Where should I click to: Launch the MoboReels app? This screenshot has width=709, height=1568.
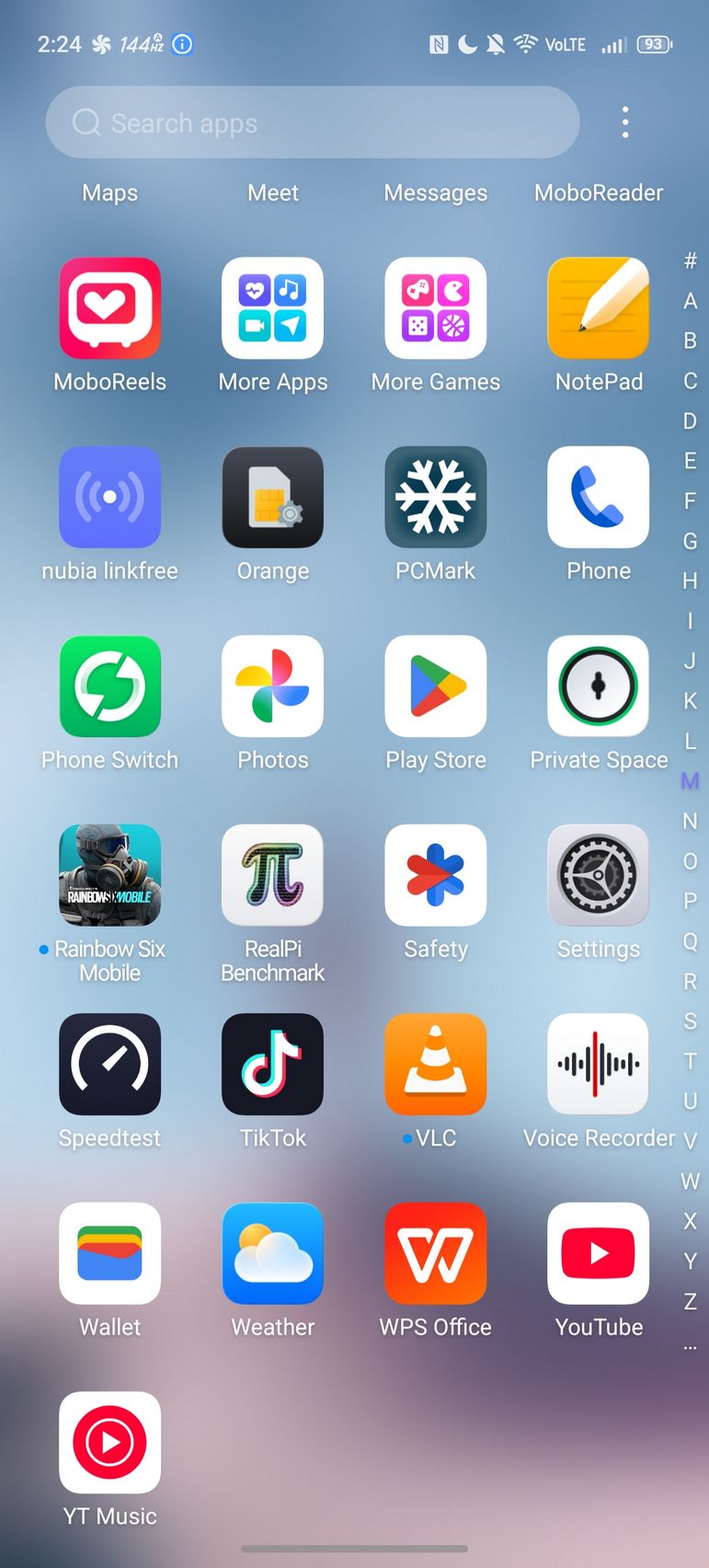(x=110, y=308)
